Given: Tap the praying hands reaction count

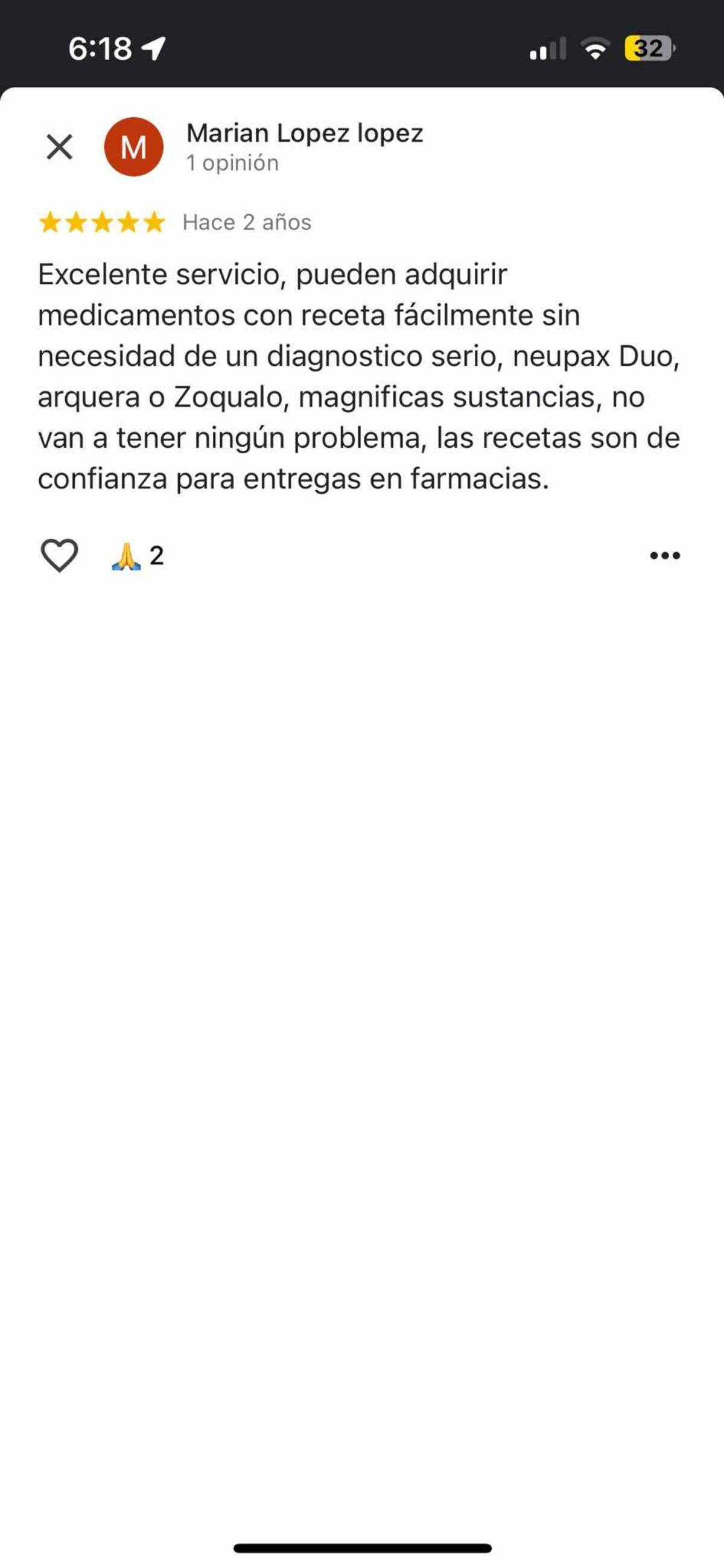Looking at the screenshot, I should coord(138,556).
